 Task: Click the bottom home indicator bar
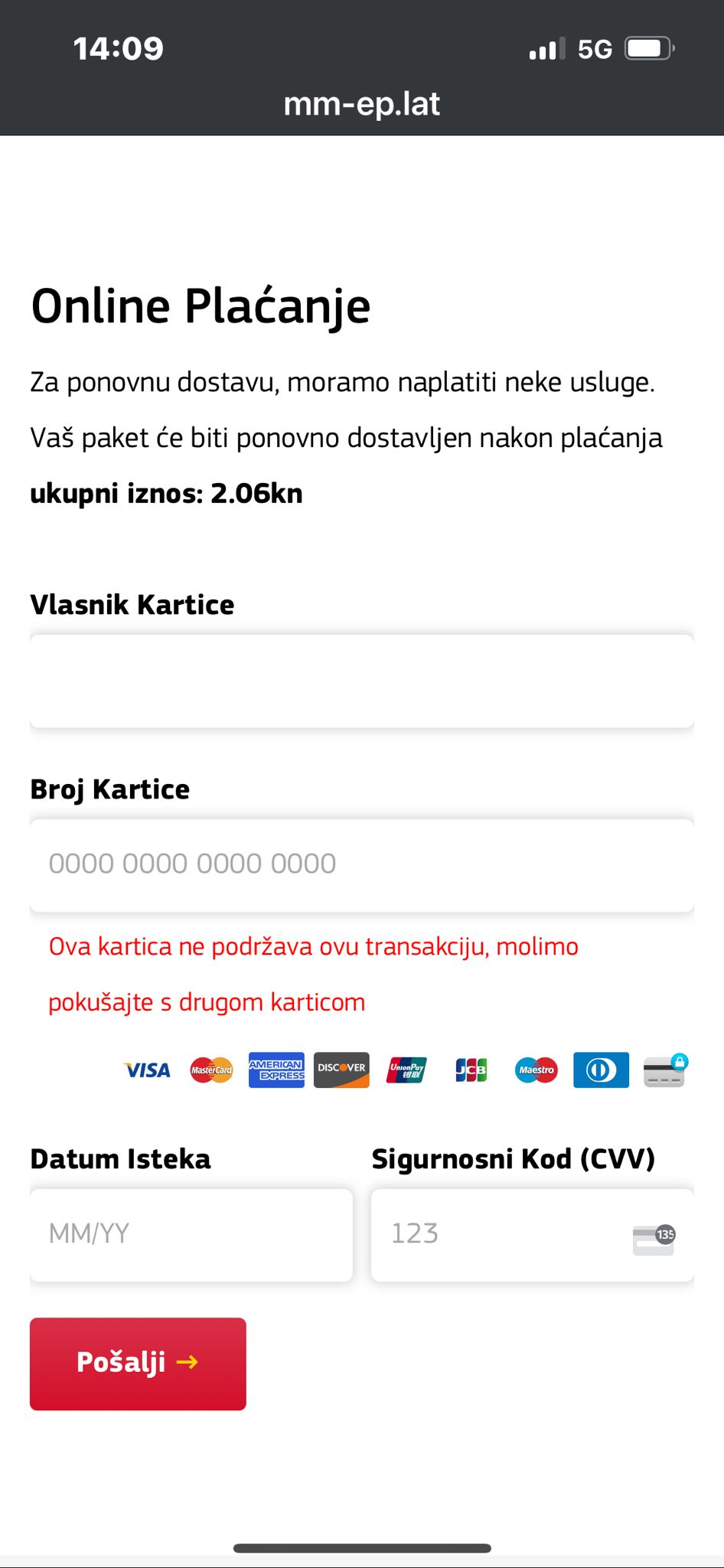362,1547
